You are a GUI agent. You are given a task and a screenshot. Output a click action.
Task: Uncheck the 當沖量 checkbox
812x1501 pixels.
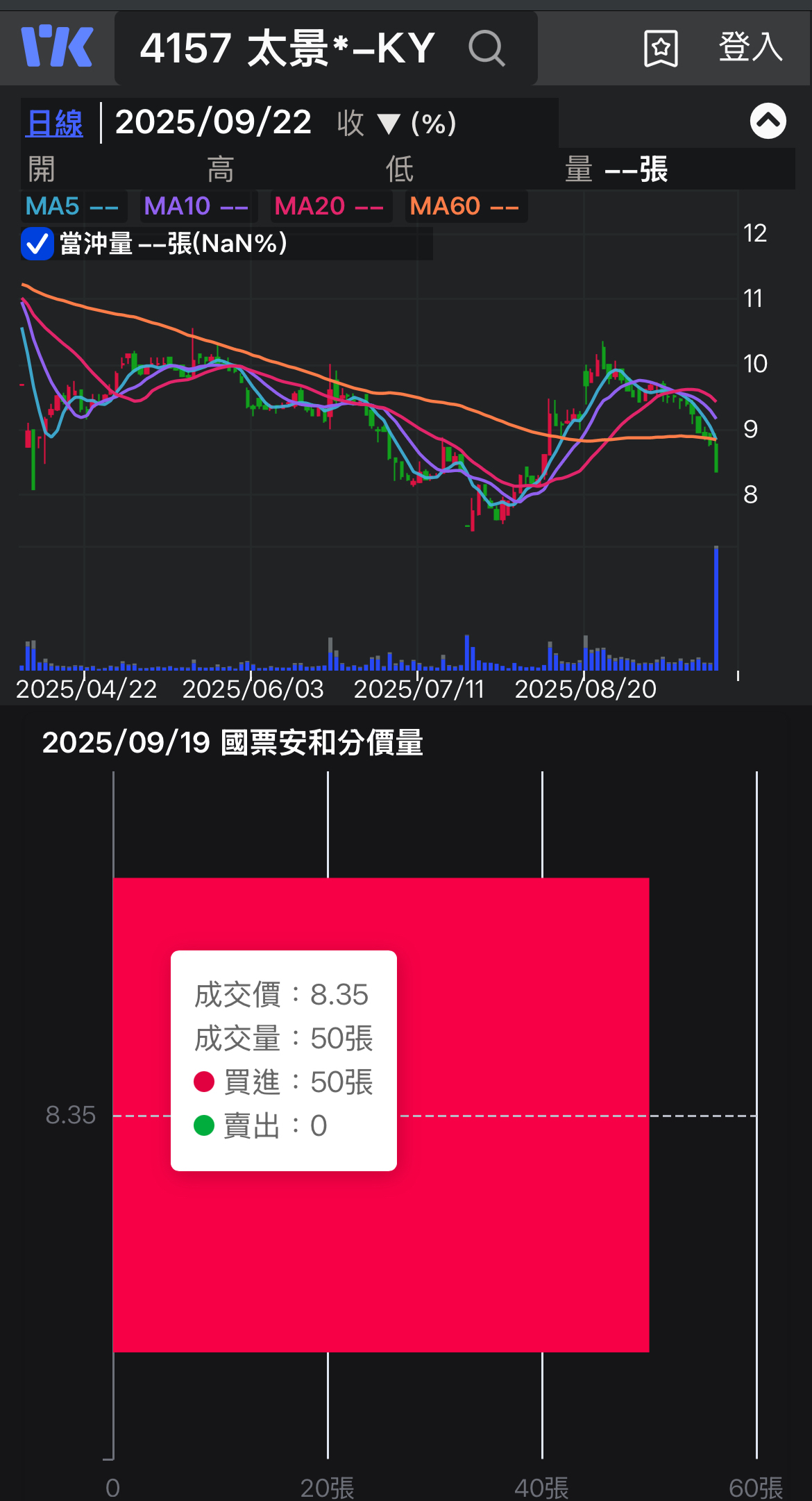click(37, 244)
